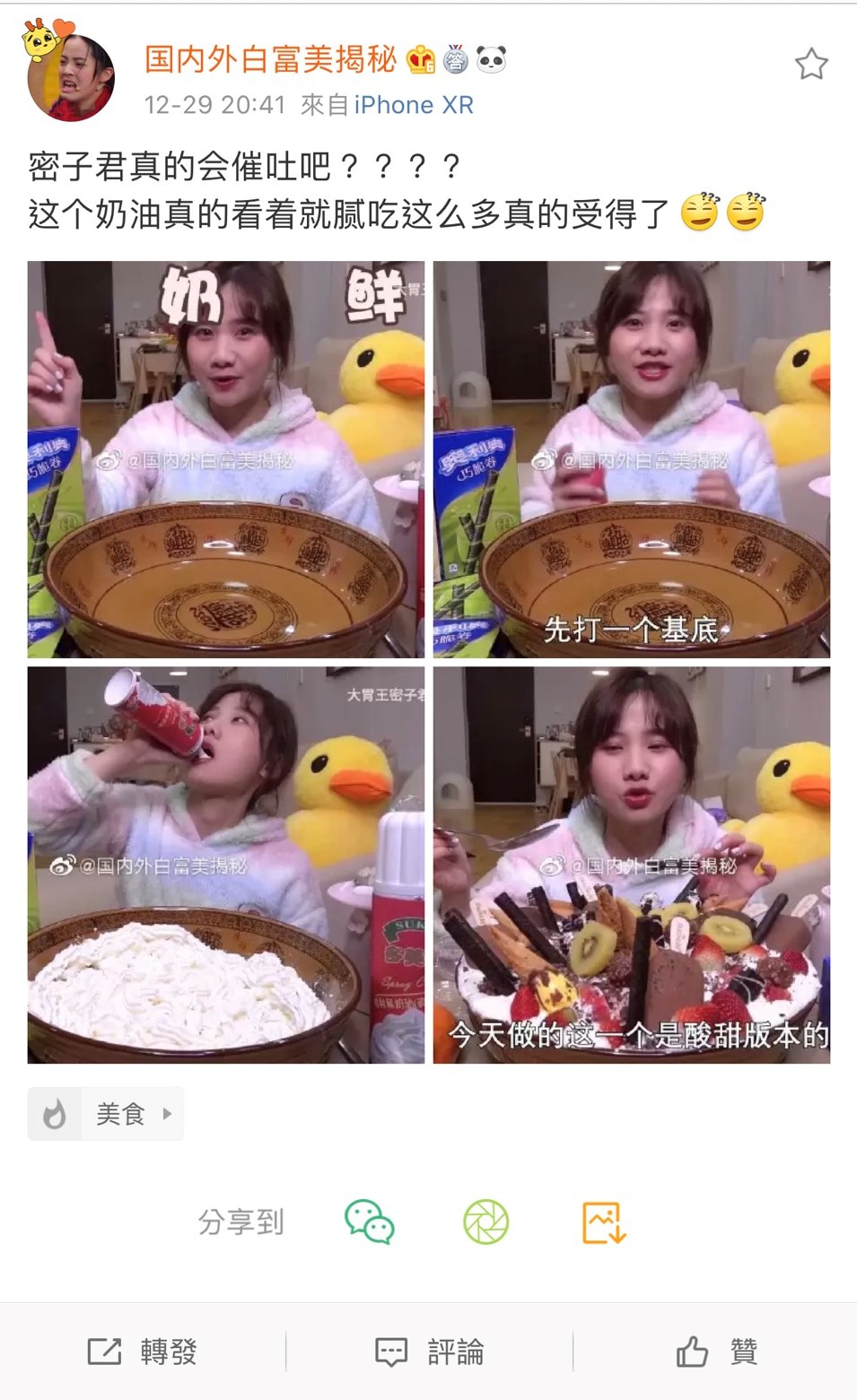Share this post to WeChat
Viewport: 857px width, 1400px height.
coord(369,1222)
